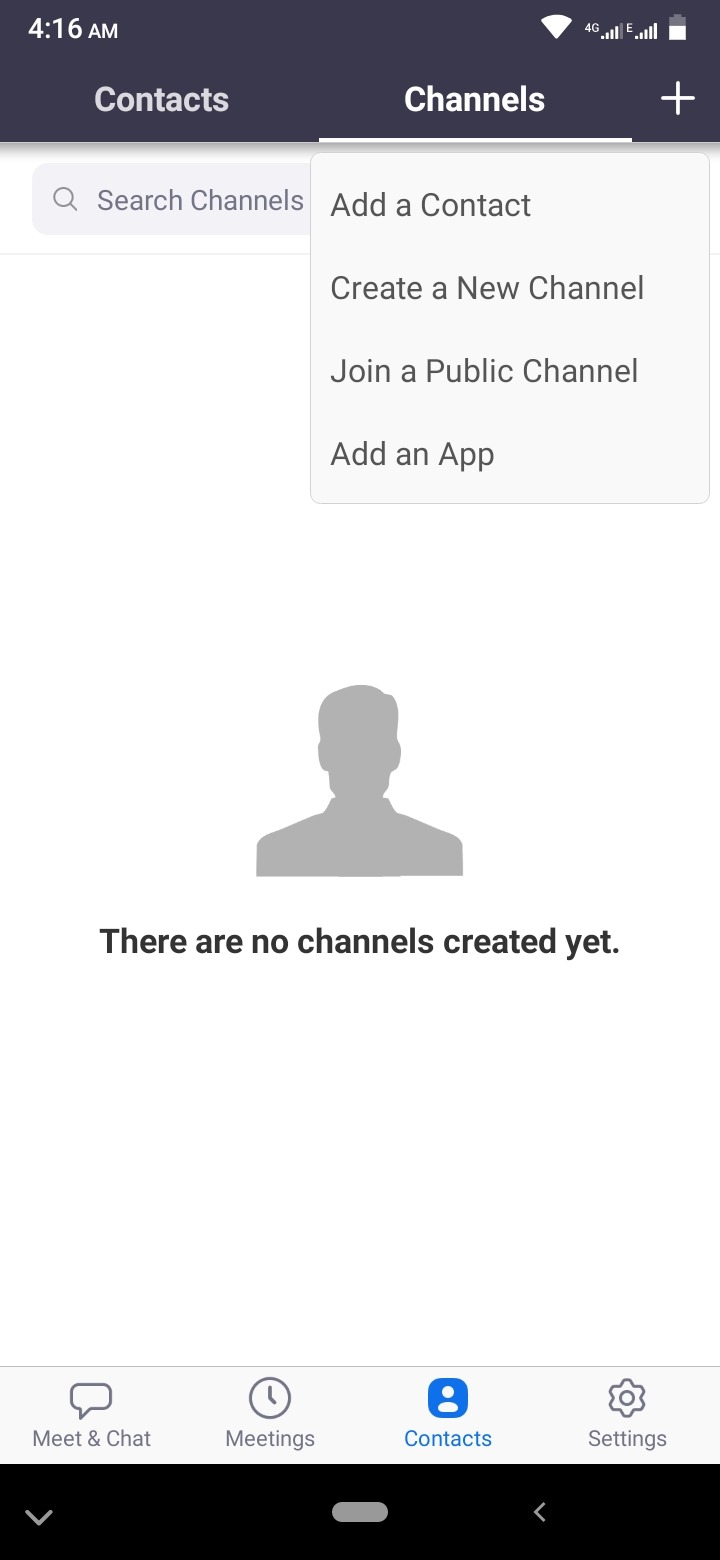Open the Meet & Chat tab

pyautogui.click(x=91, y=1414)
